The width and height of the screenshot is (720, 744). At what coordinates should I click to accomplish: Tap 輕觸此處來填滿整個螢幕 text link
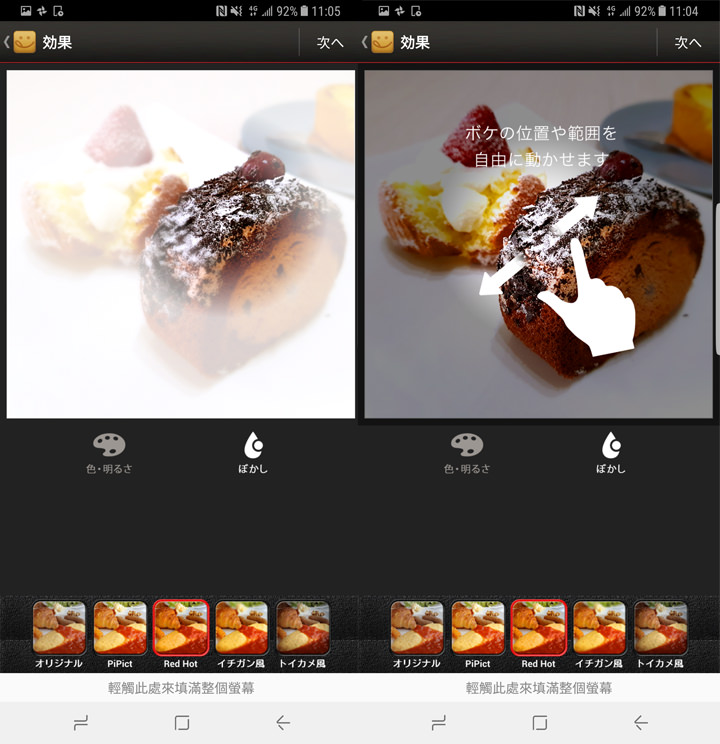click(179, 689)
